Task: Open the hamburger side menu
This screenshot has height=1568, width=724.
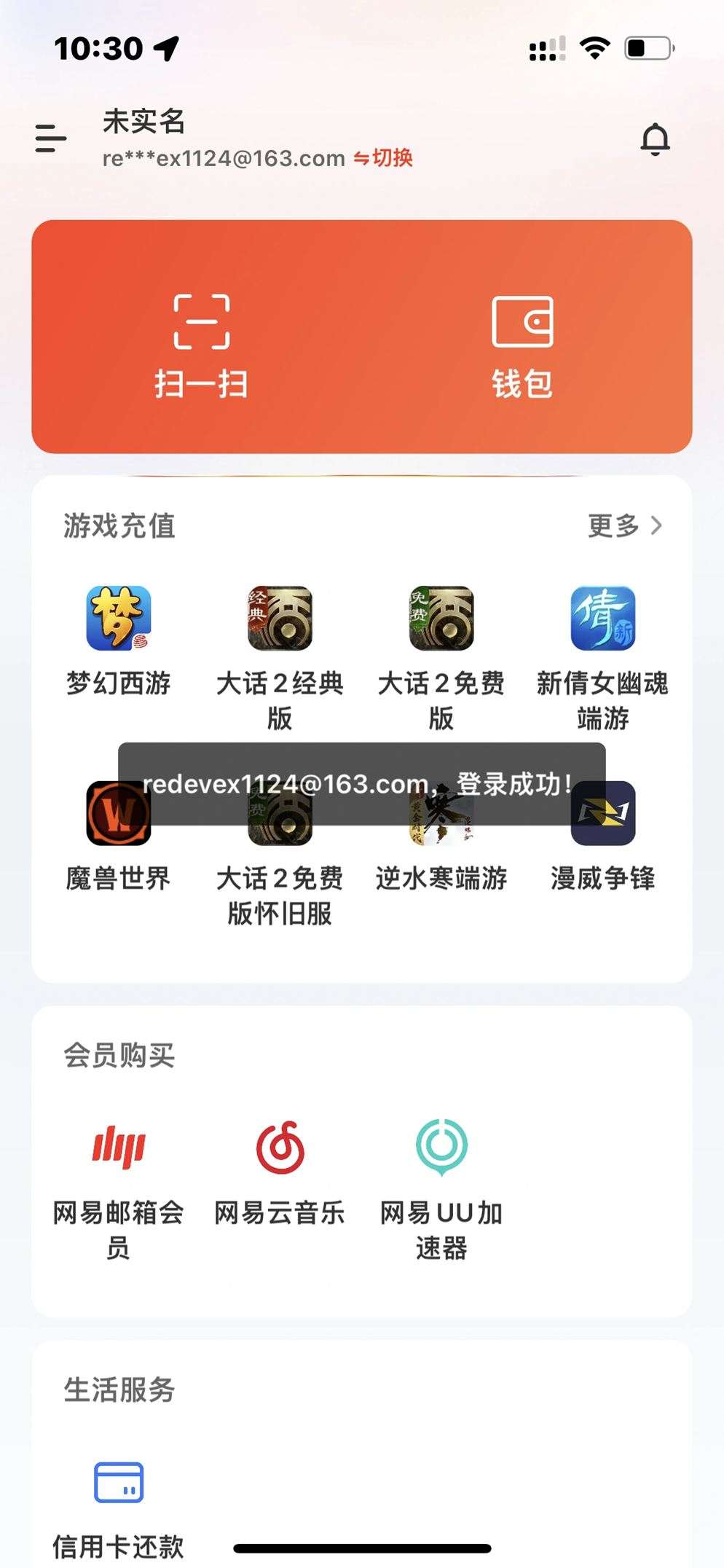Action: pyautogui.click(x=50, y=138)
